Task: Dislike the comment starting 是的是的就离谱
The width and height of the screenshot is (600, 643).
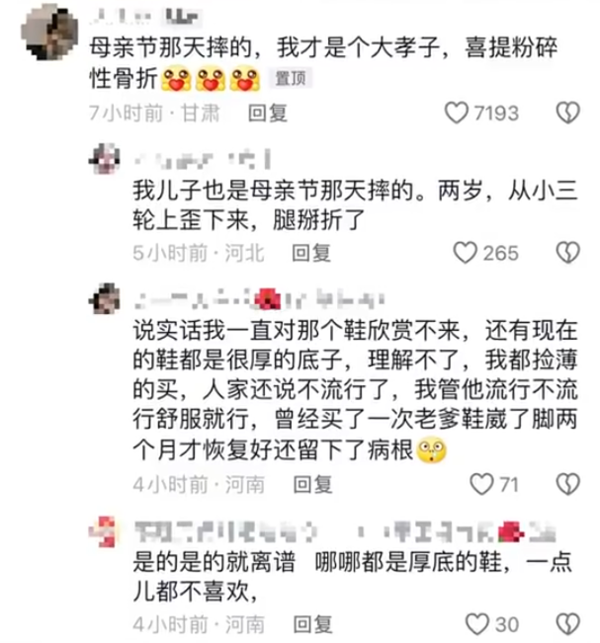Action: [567, 625]
